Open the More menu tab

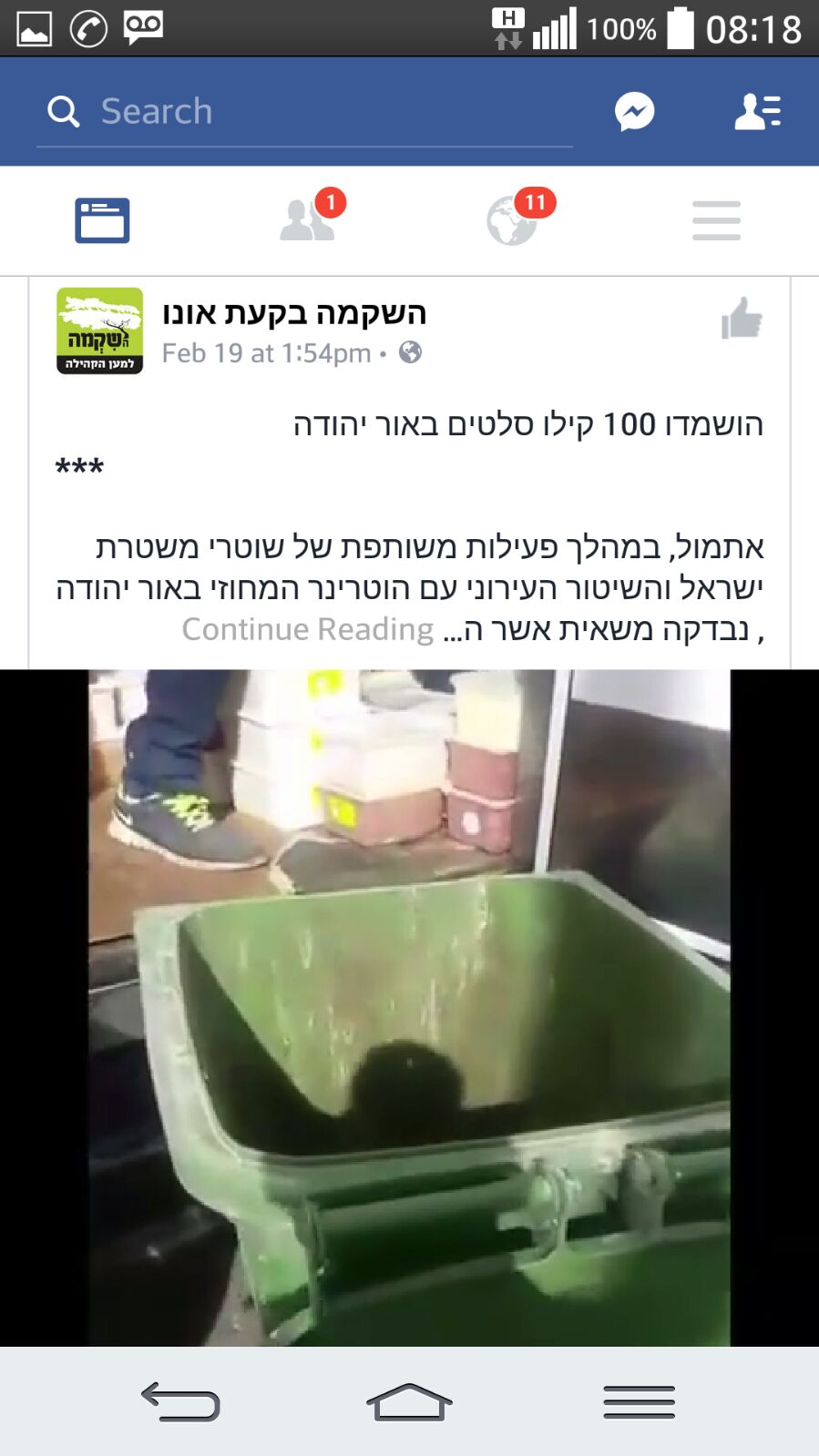(716, 220)
